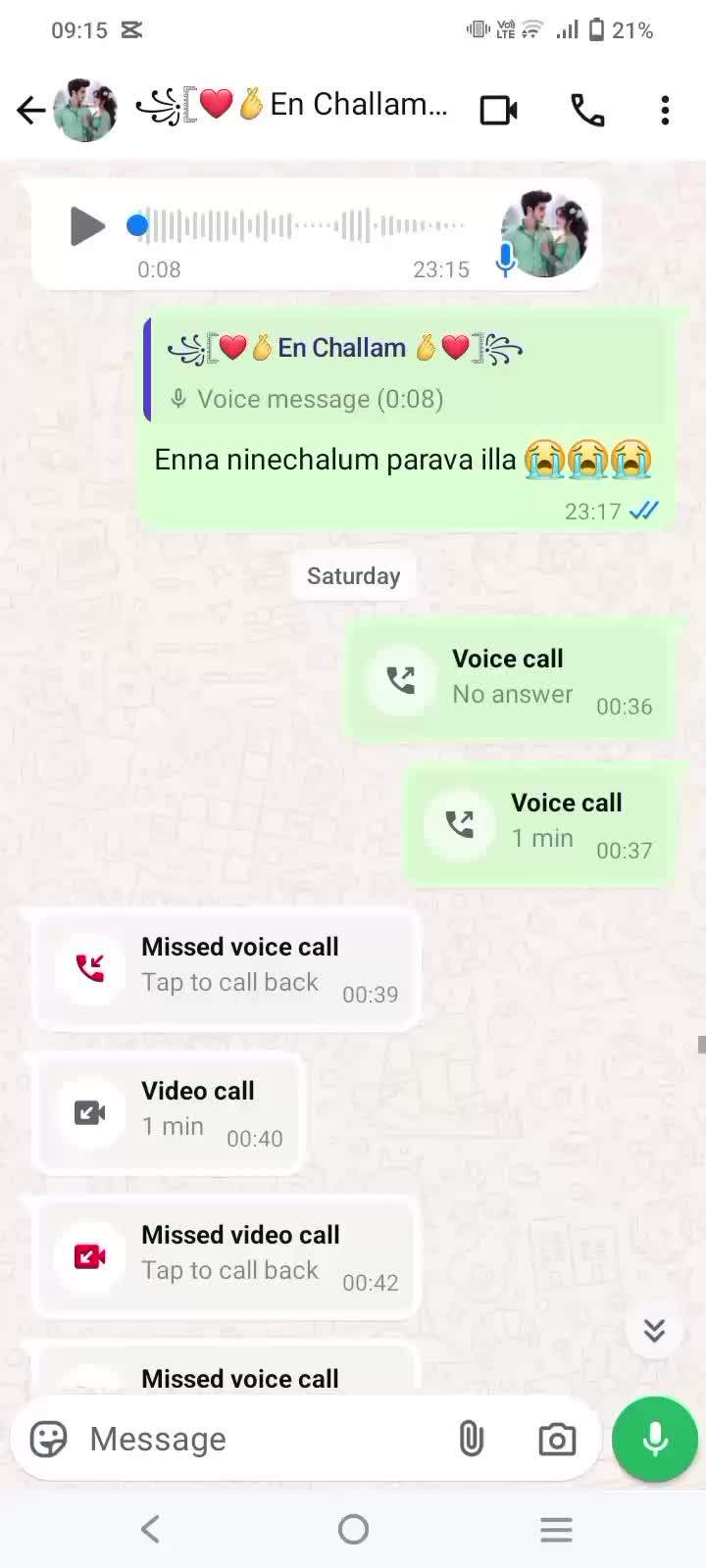Record a voice message with the microphone

pos(655,1439)
